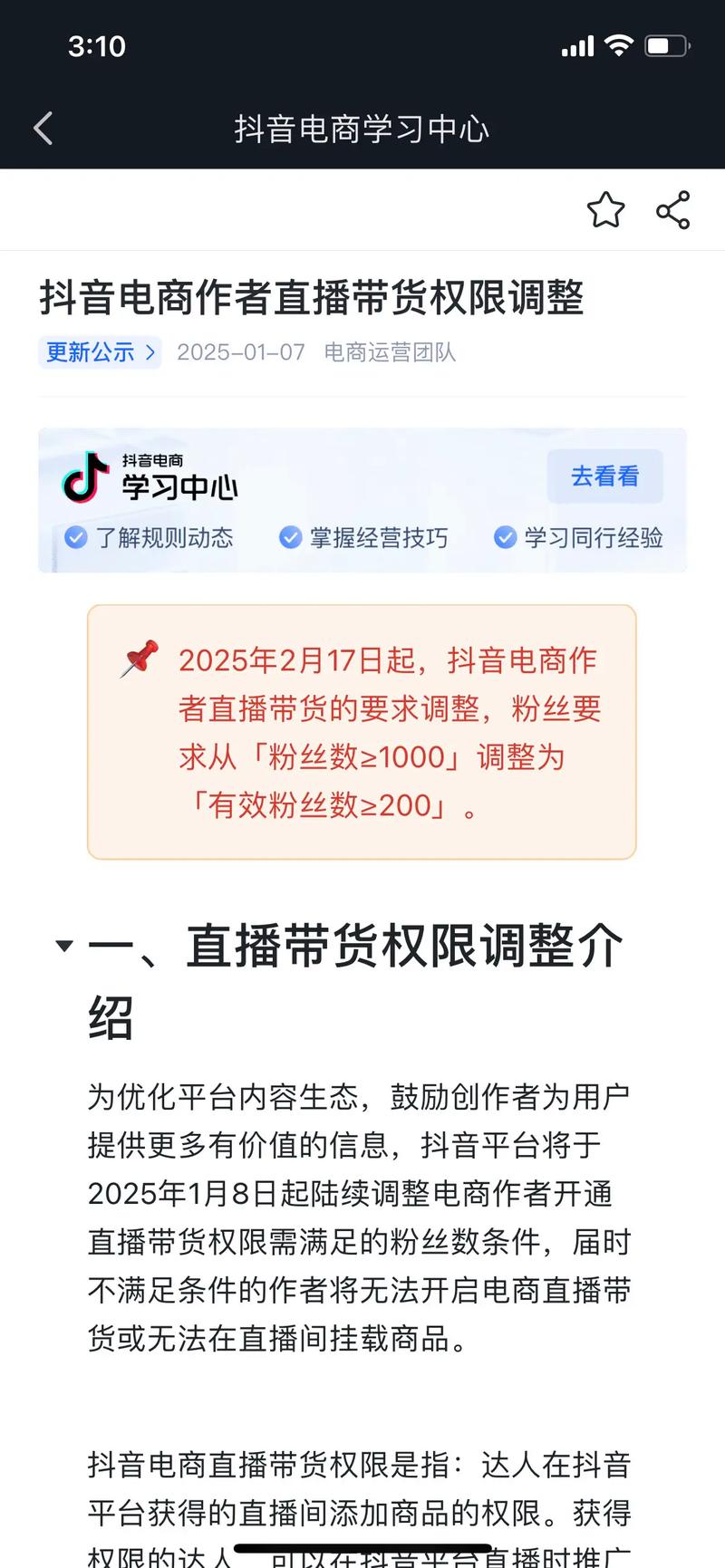Image resolution: width=725 pixels, height=1568 pixels.
Task: Favorite this article with the star icon
Action: tap(605, 210)
